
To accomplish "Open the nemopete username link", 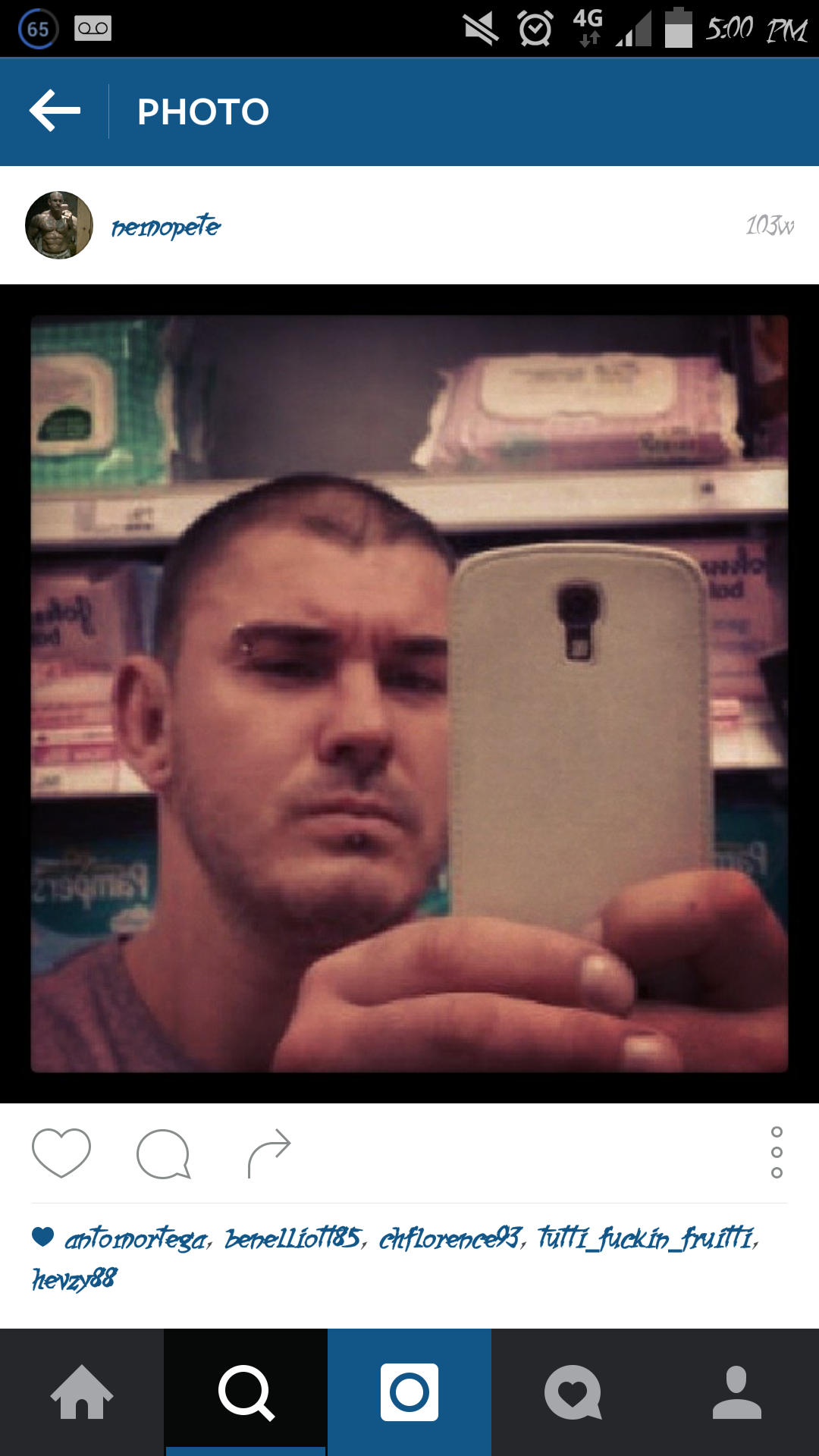I will 165,226.
